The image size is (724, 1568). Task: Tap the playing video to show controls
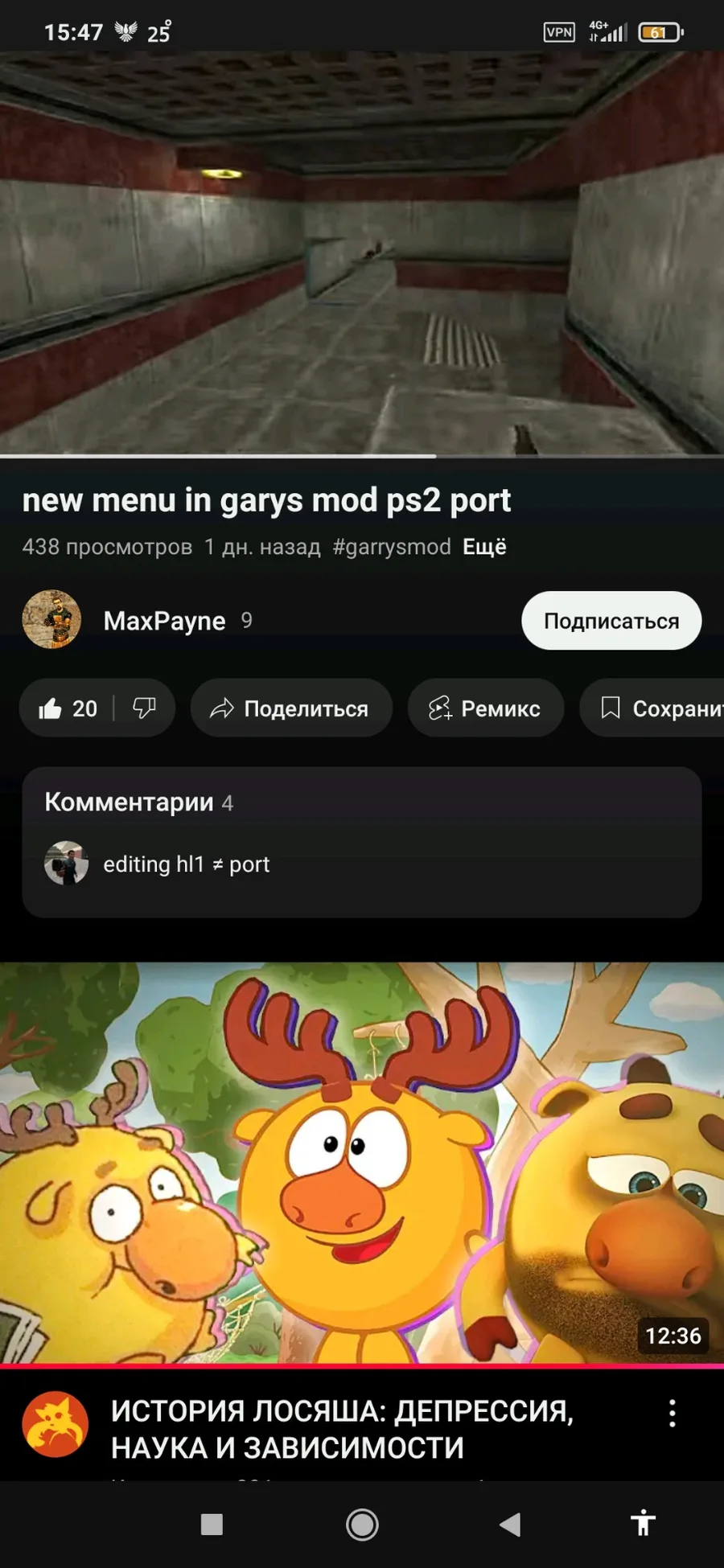pyautogui.click(x=362, y=253)
